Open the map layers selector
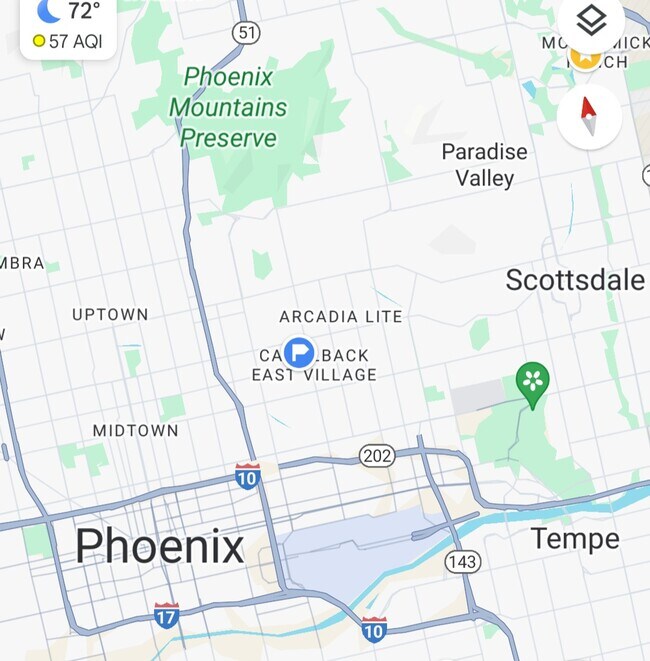650x661 pixels. pos(592,21)
